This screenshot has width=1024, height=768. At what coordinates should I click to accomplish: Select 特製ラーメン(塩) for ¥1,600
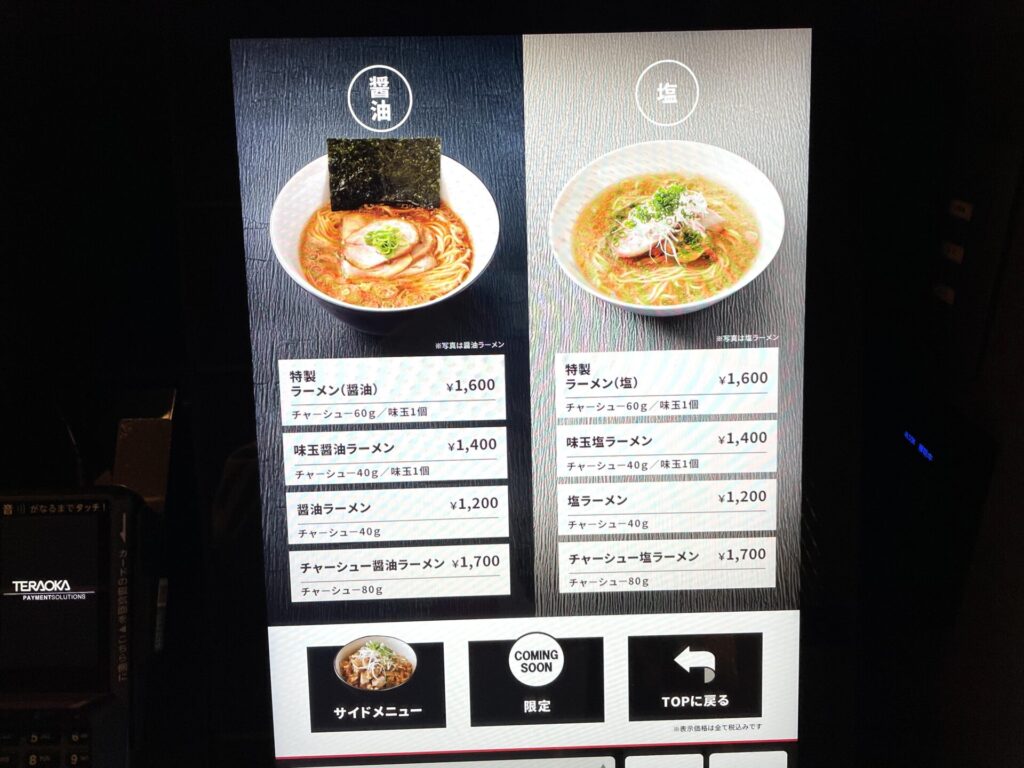coord(666,383)
